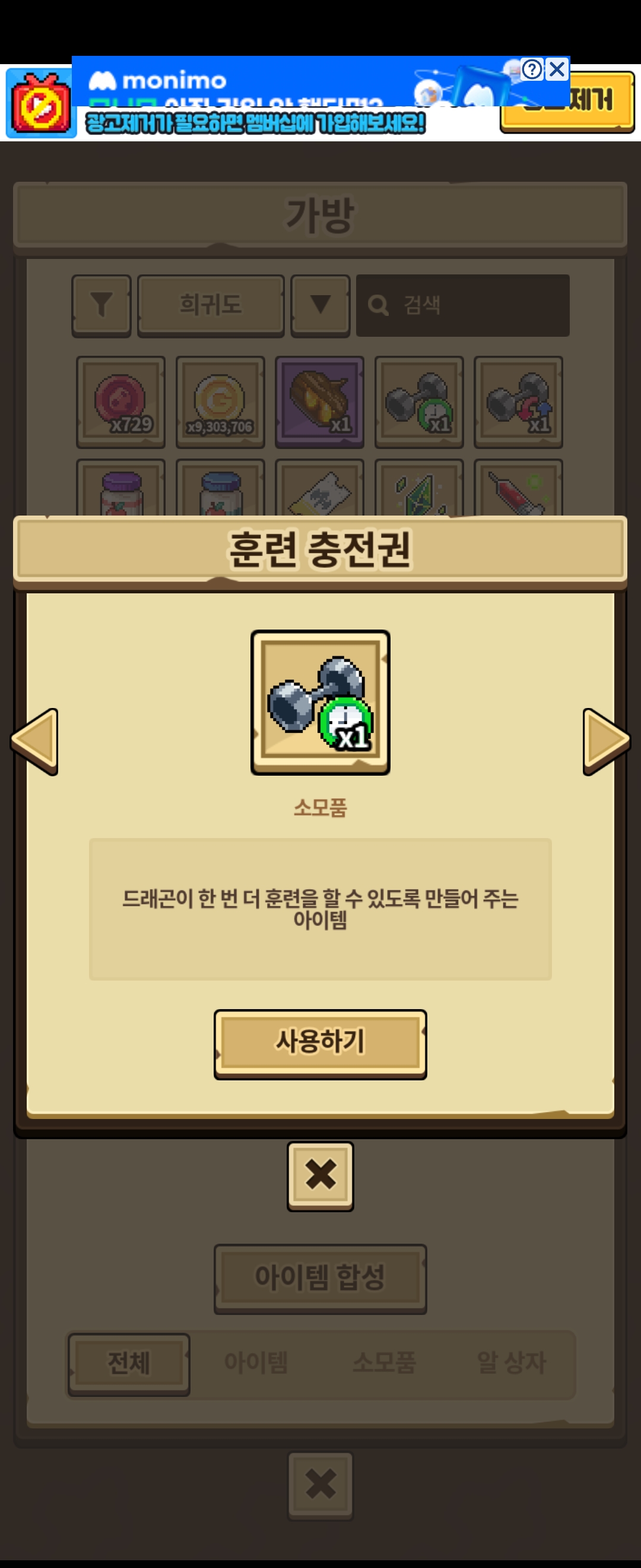
Task: Open the ad info question-mark icon
Action: point(532,69)
